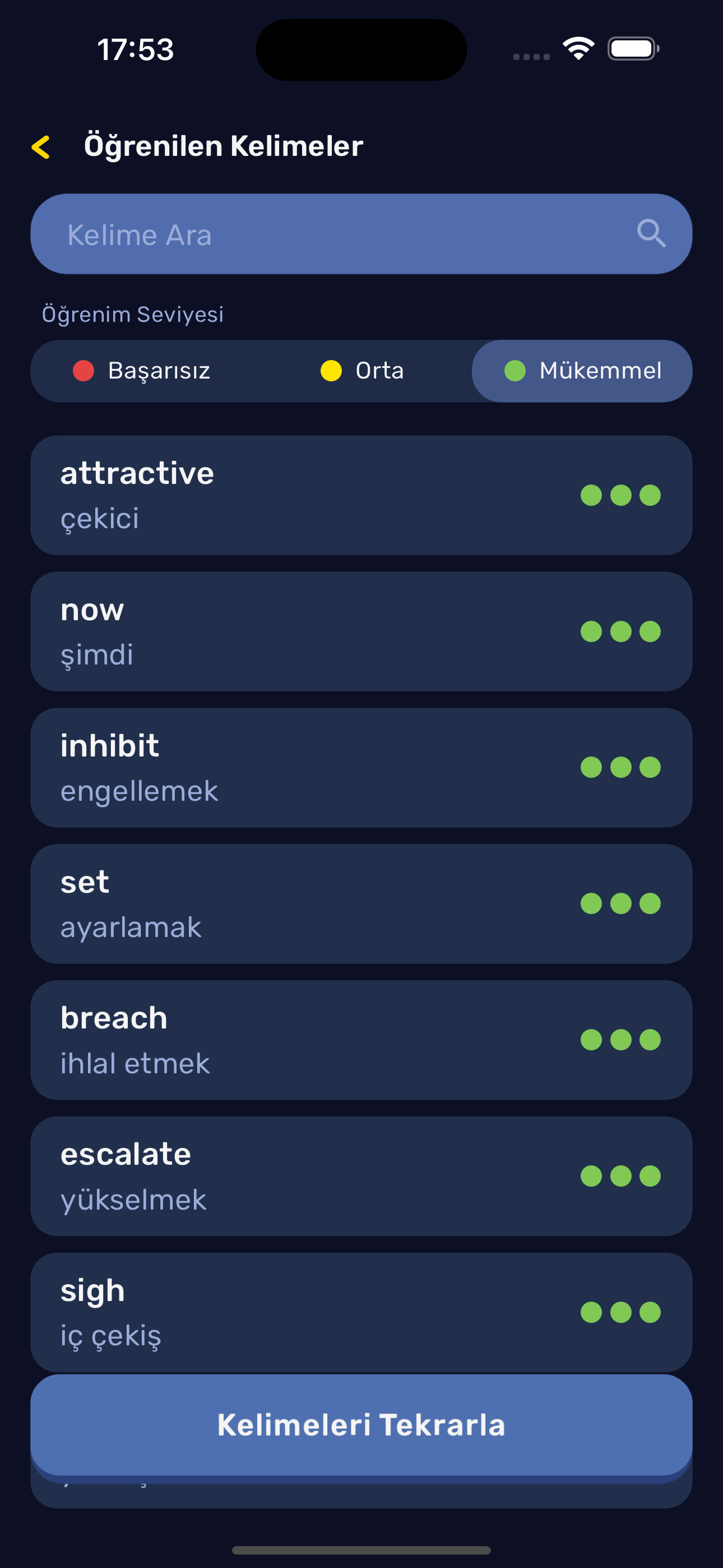The width and height of the screenshot is (723, 1568).
Task: Open the three-dot menu for escalate
Action: pos(620,1175)
